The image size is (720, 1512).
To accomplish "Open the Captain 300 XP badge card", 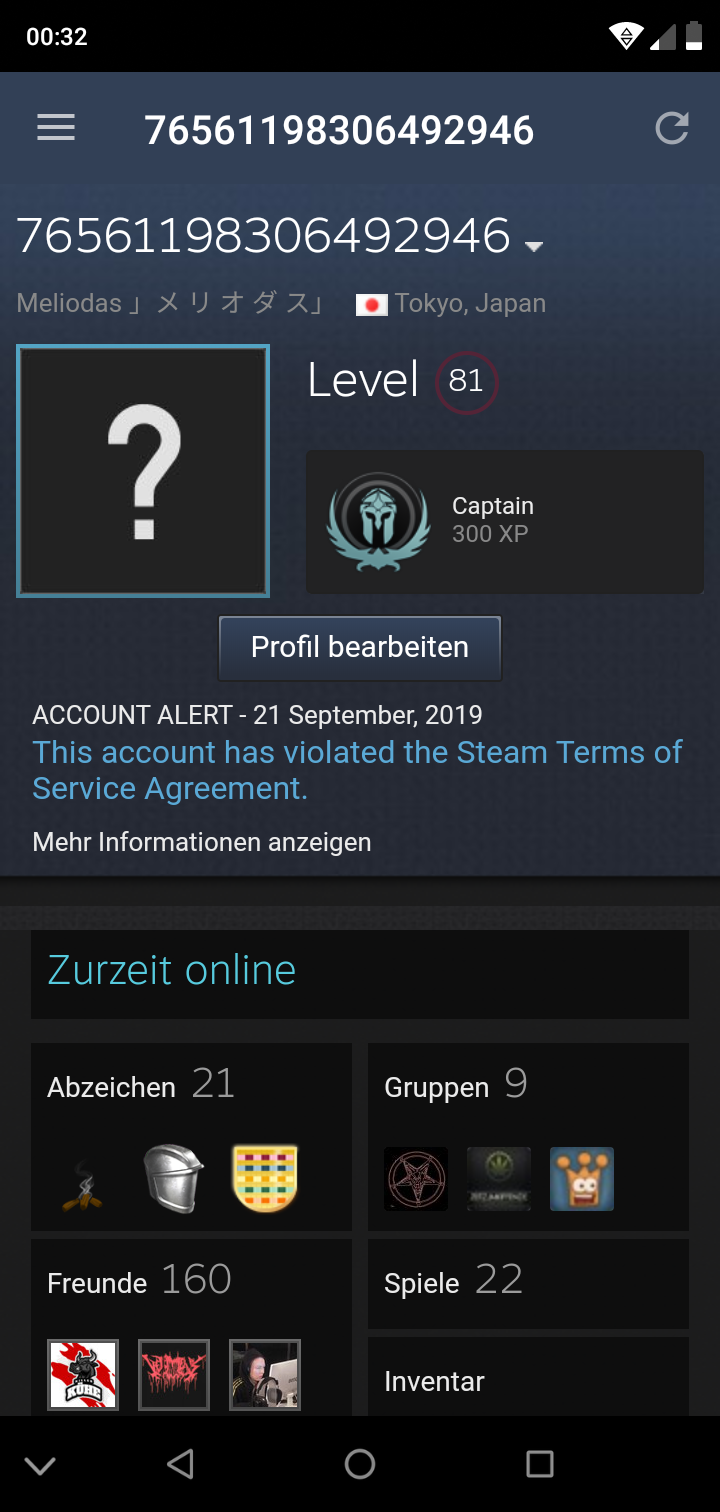I will 505,522.
